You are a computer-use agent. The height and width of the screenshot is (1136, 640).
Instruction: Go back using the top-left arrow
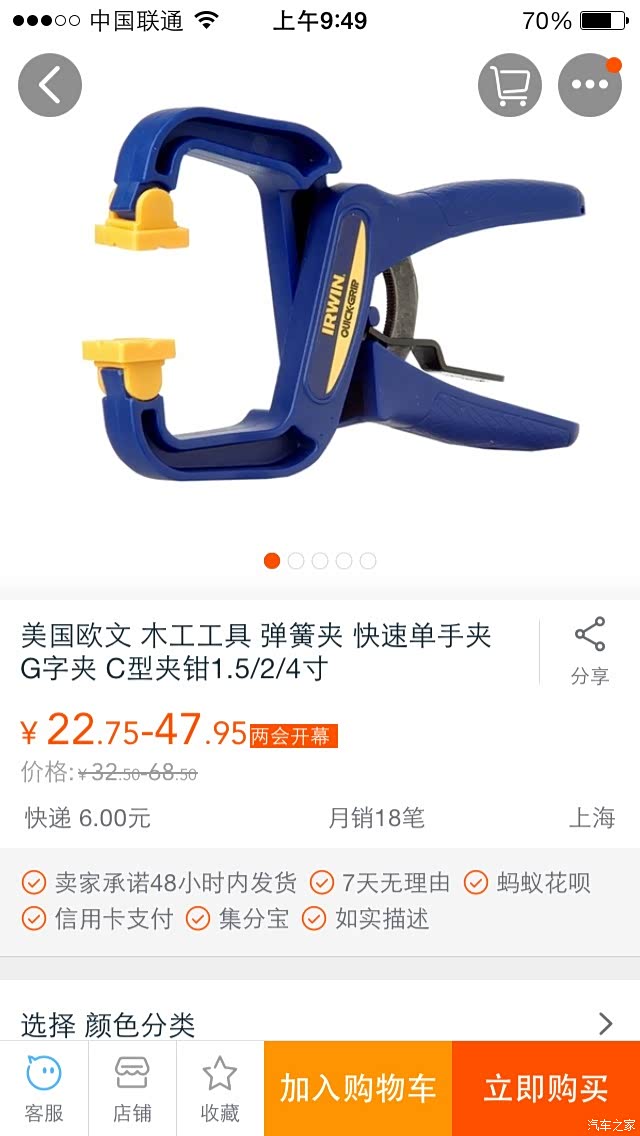pyautogui.click(x=50, y=85)
